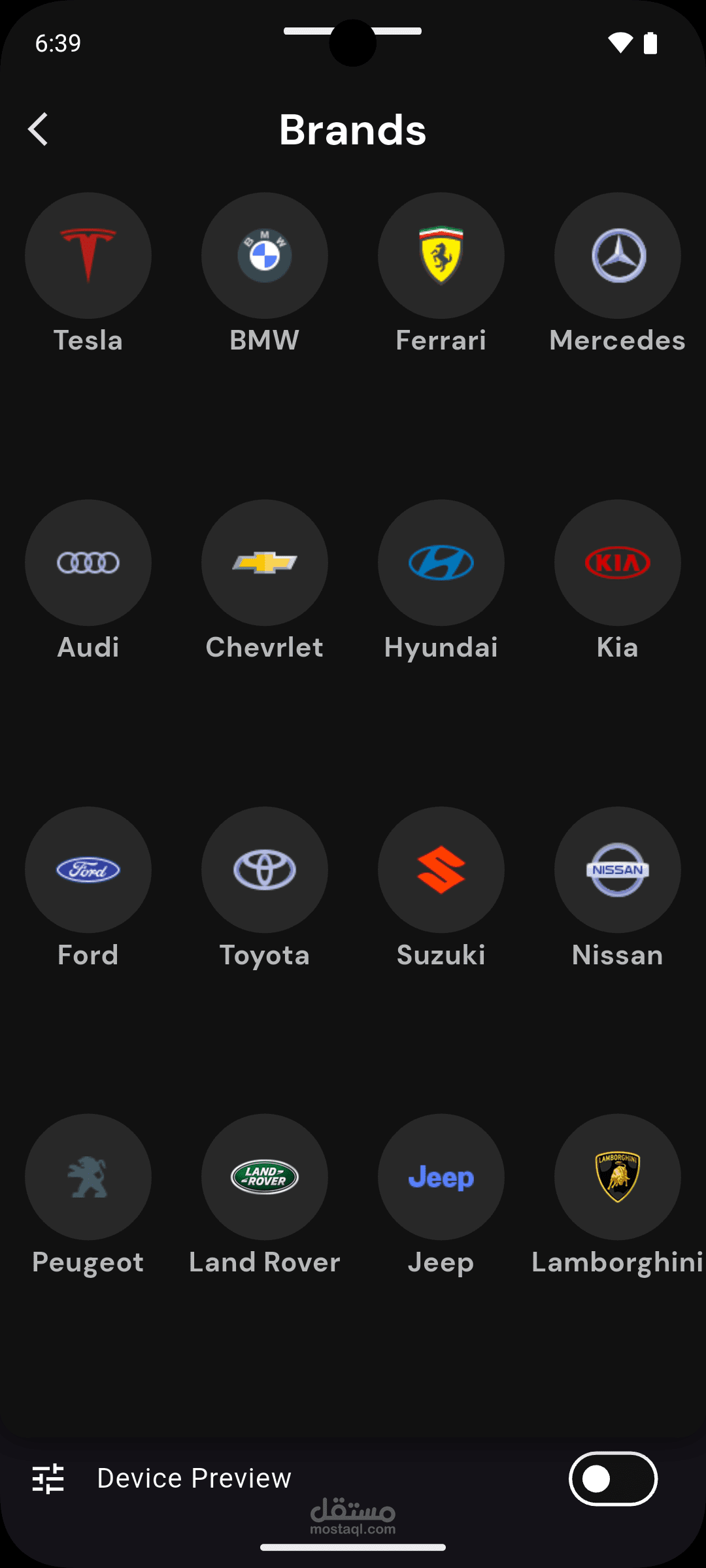This screenshot has width=706, height=1568.
Task: Tap the Chevrlet brand logo
Action: 265,563
